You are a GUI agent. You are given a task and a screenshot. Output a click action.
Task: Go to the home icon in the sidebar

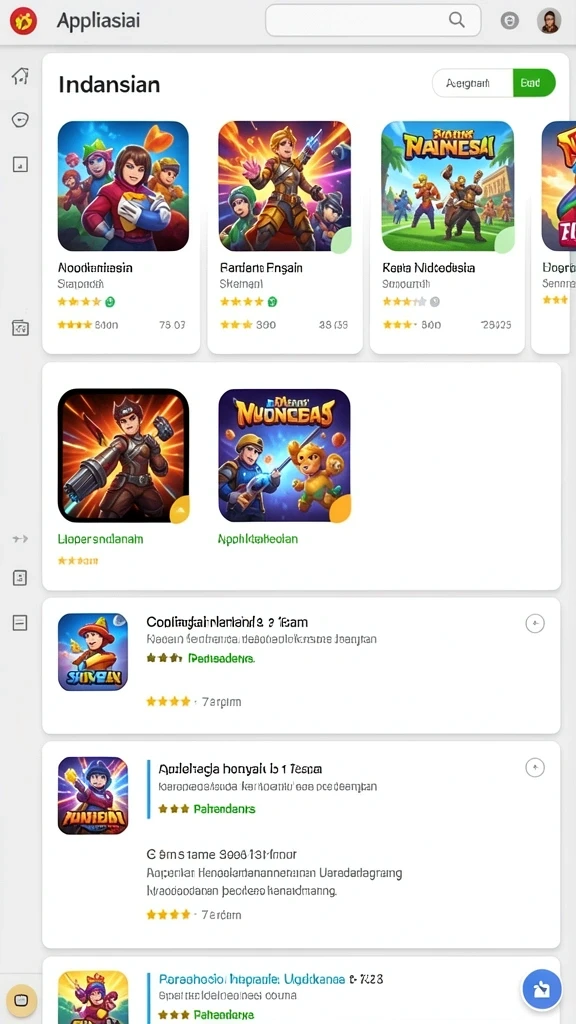click(20, 76)
